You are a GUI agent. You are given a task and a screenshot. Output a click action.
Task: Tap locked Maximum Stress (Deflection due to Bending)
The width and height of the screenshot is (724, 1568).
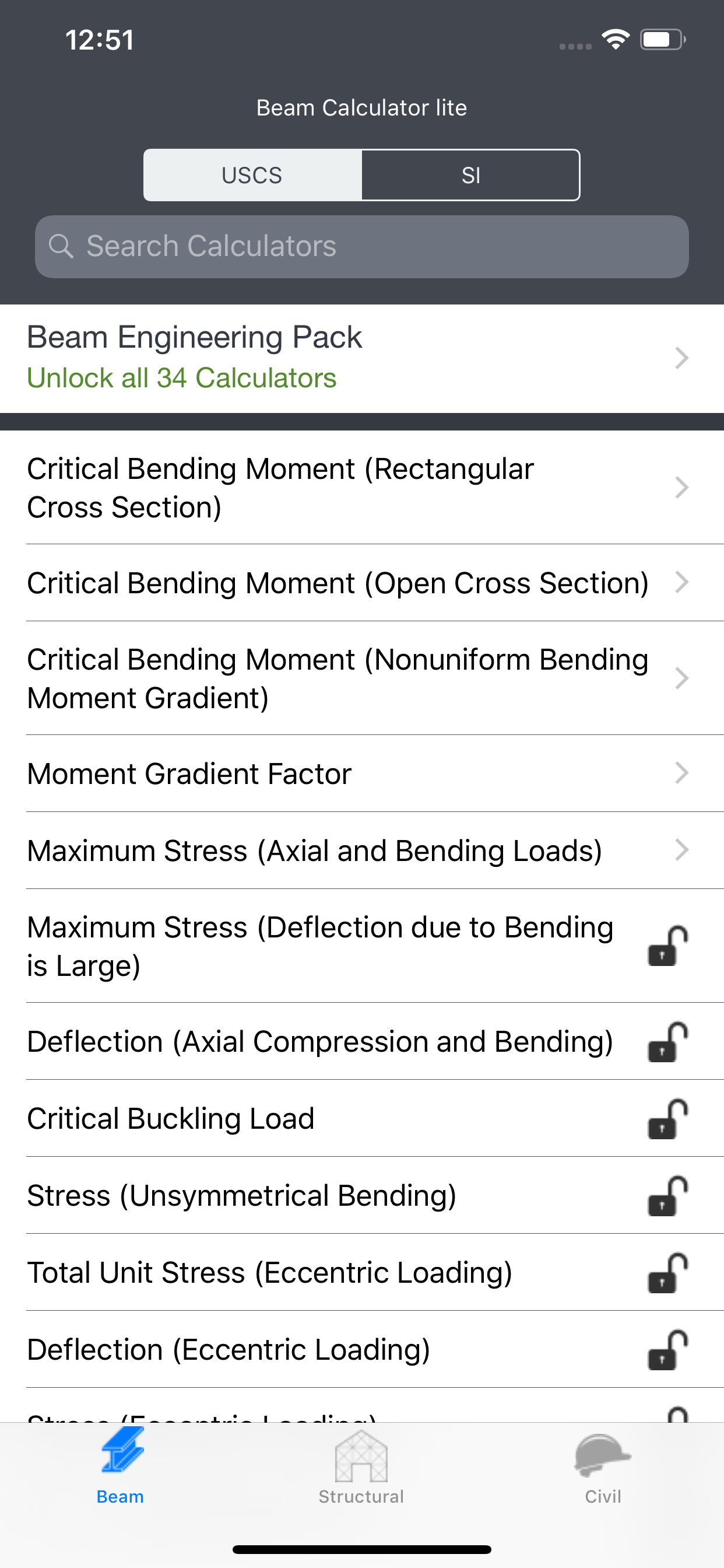(x=362, y=946)
